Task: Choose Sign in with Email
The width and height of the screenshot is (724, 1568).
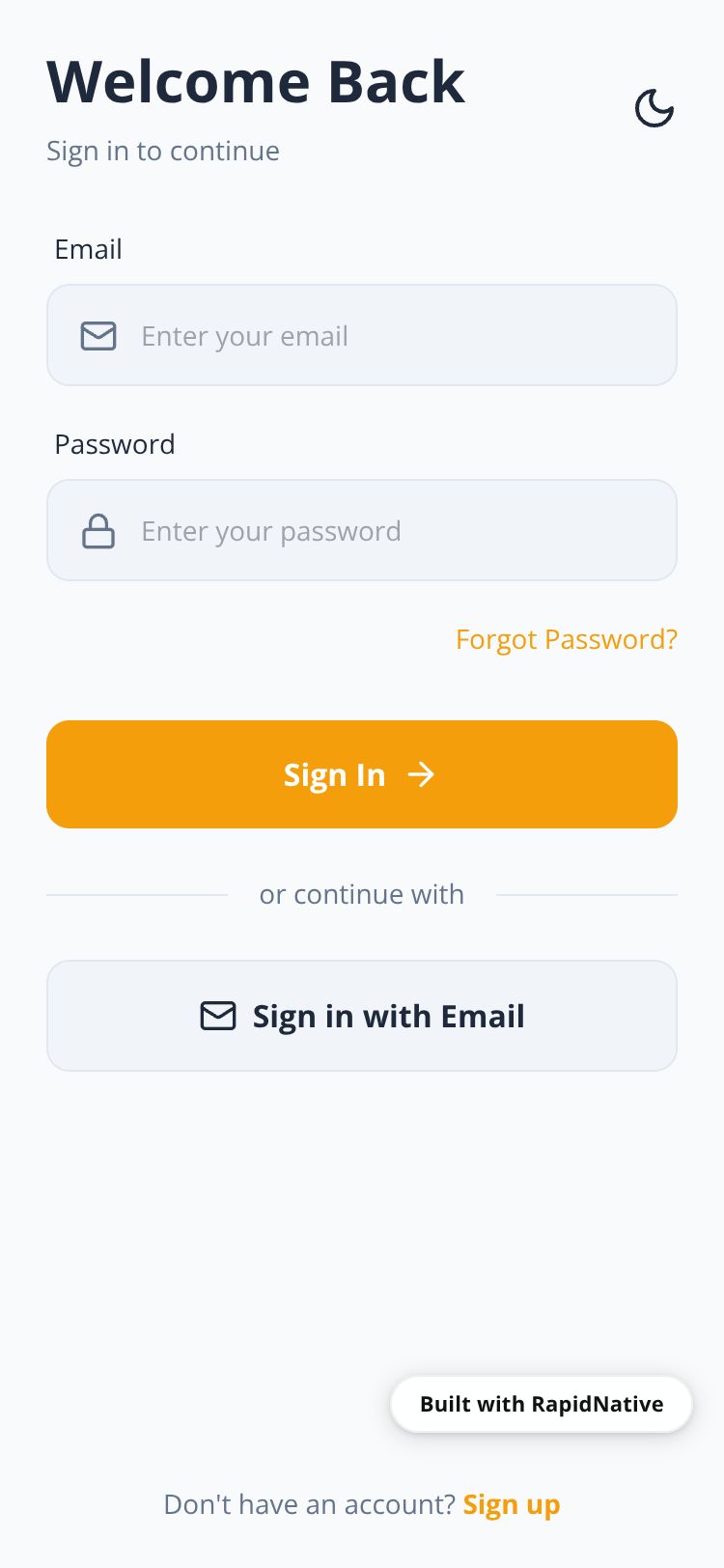Action: click(362, 1016)
